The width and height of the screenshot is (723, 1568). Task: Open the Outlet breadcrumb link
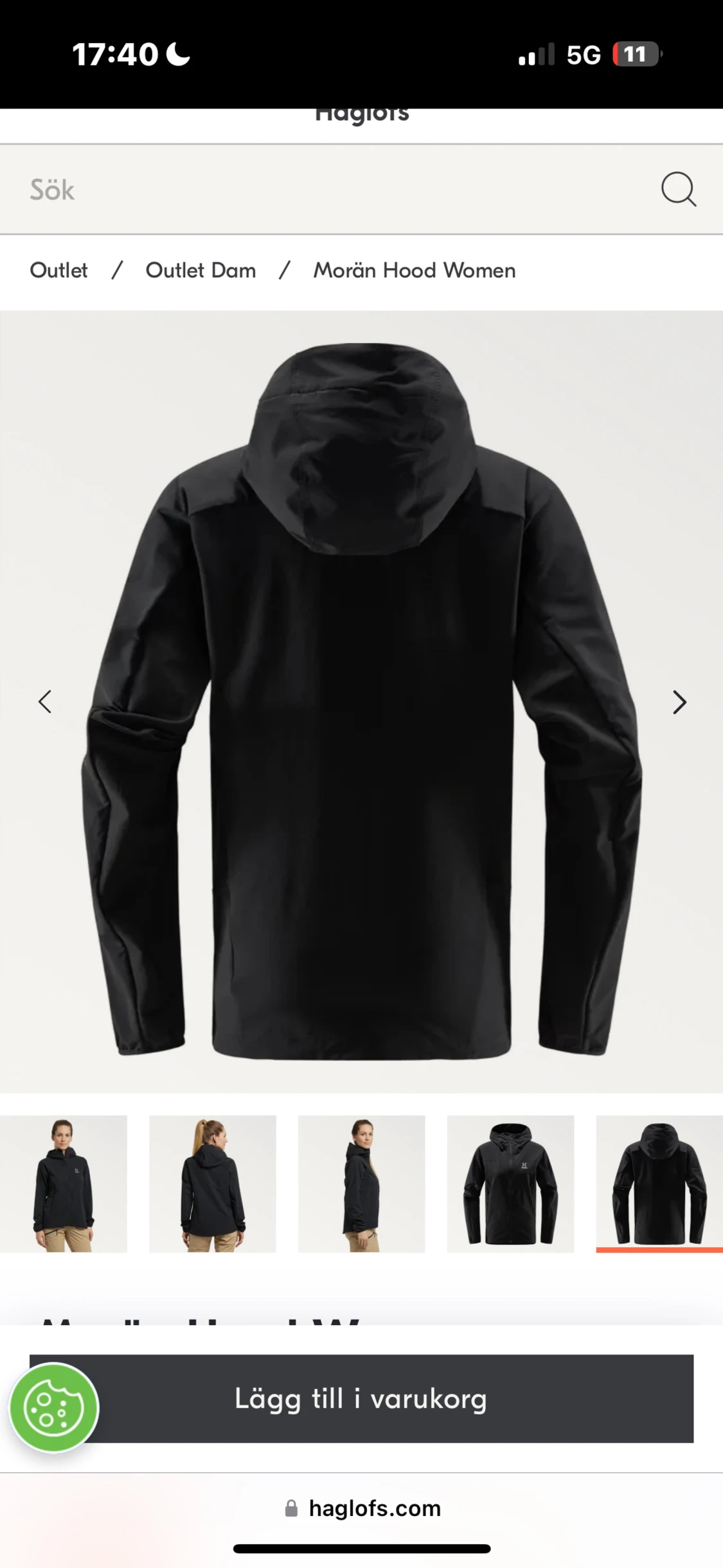coord(58,271)
